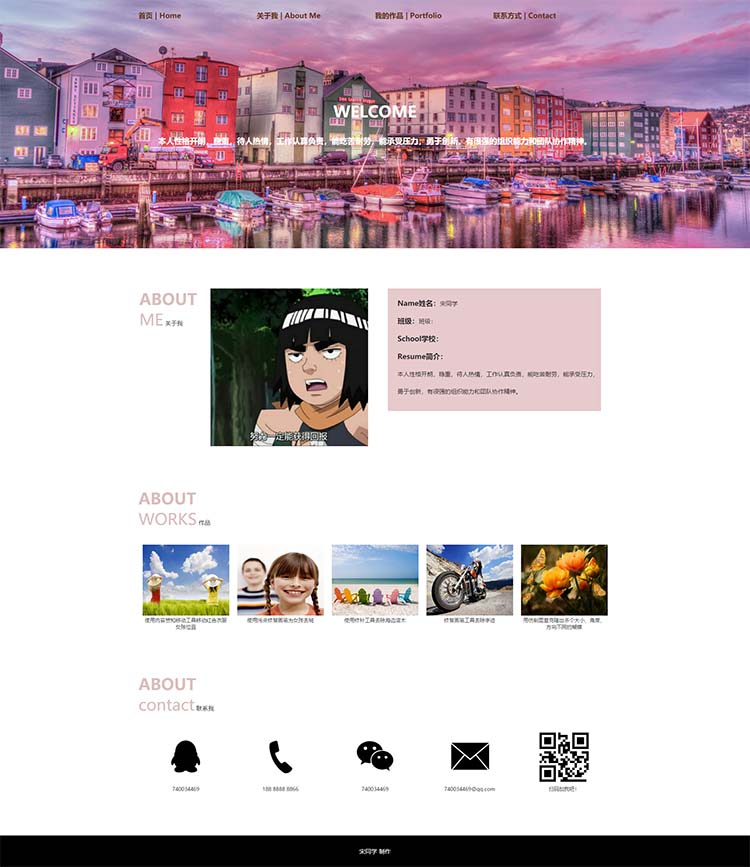View the orange flowers butterfly work

[564, 580]
